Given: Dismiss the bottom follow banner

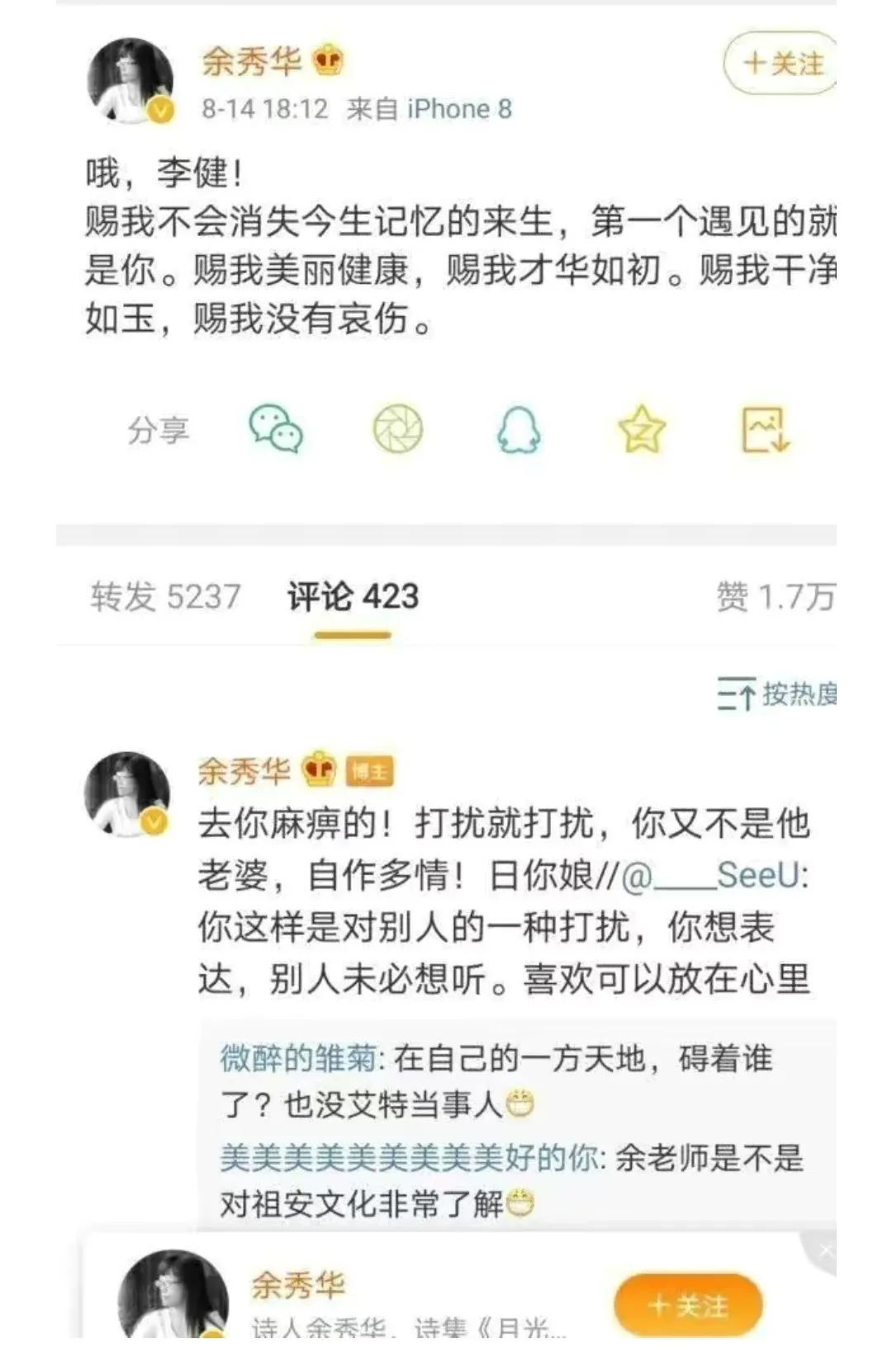Looking at the screenshot, I should point(826,1252).
